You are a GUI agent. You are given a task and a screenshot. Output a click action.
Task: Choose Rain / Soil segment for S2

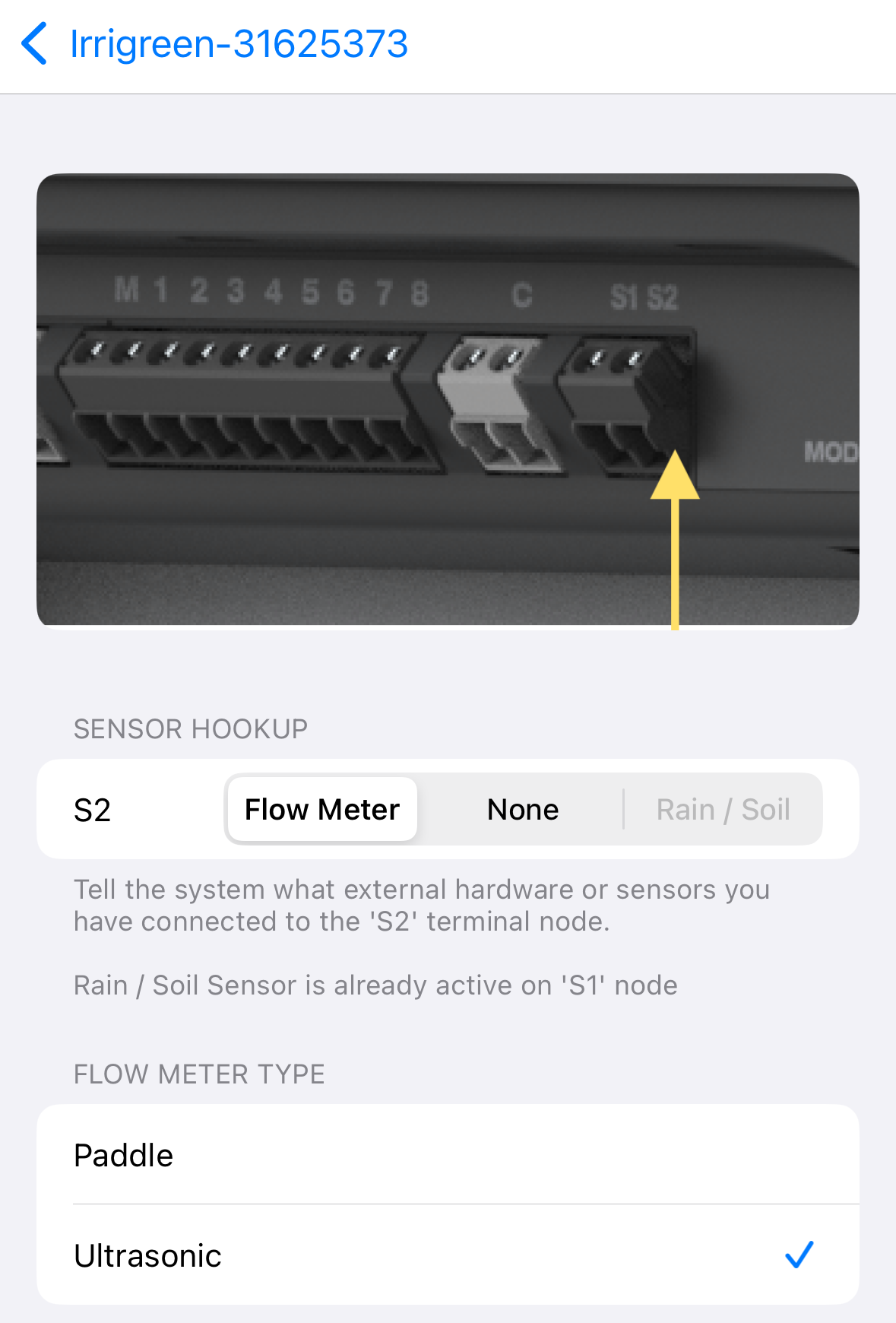click(x=723, y=810)
